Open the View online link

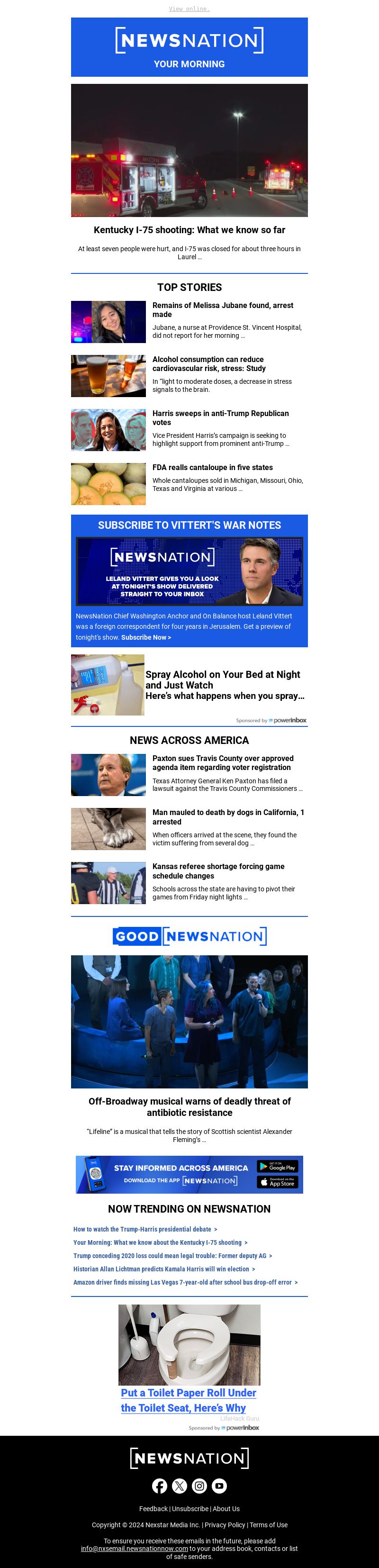pyautogui.click(x=189, y=9)
